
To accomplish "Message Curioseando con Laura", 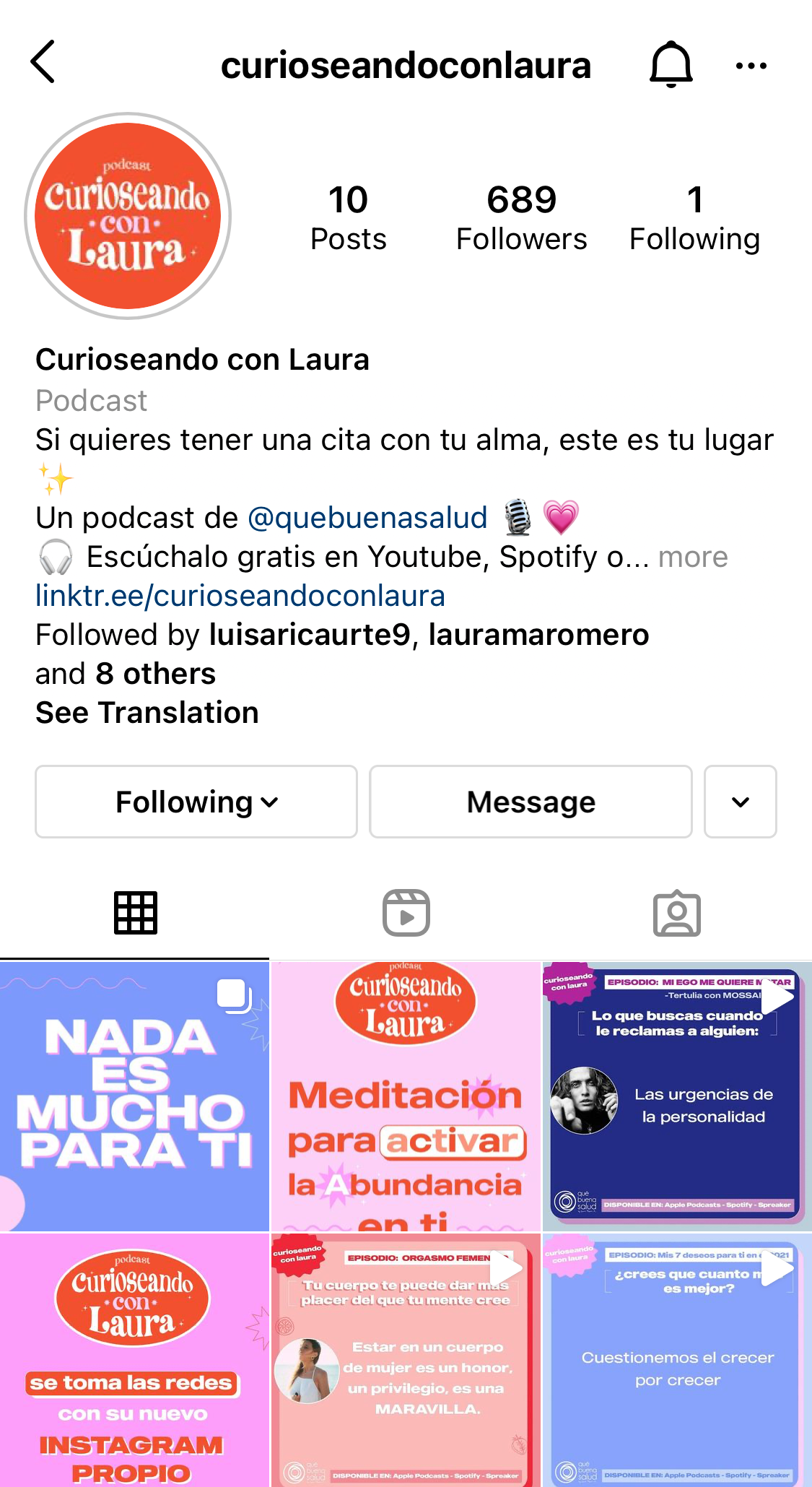I will (531, 802).
